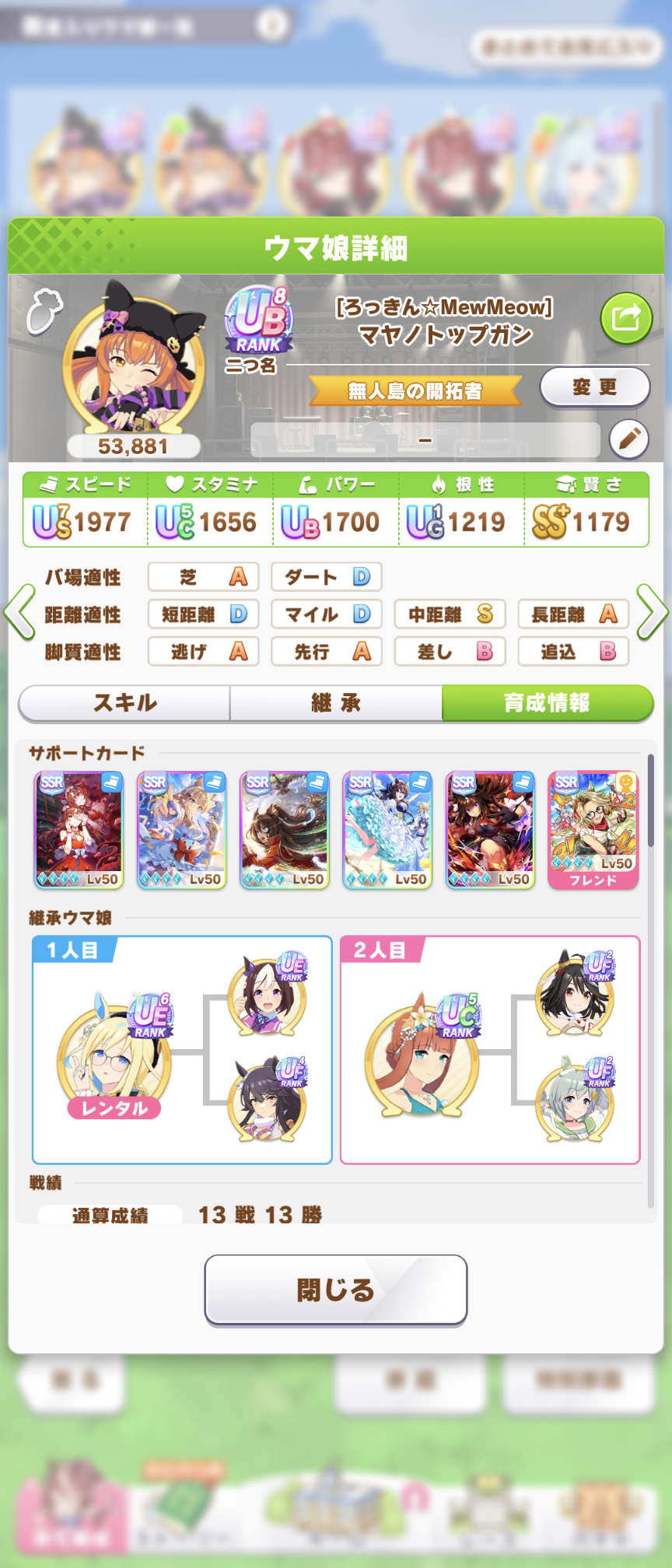Viewport: 672px width, 1568px height.
Task: Switch to the スキル tab
Action: click(124, 703)
